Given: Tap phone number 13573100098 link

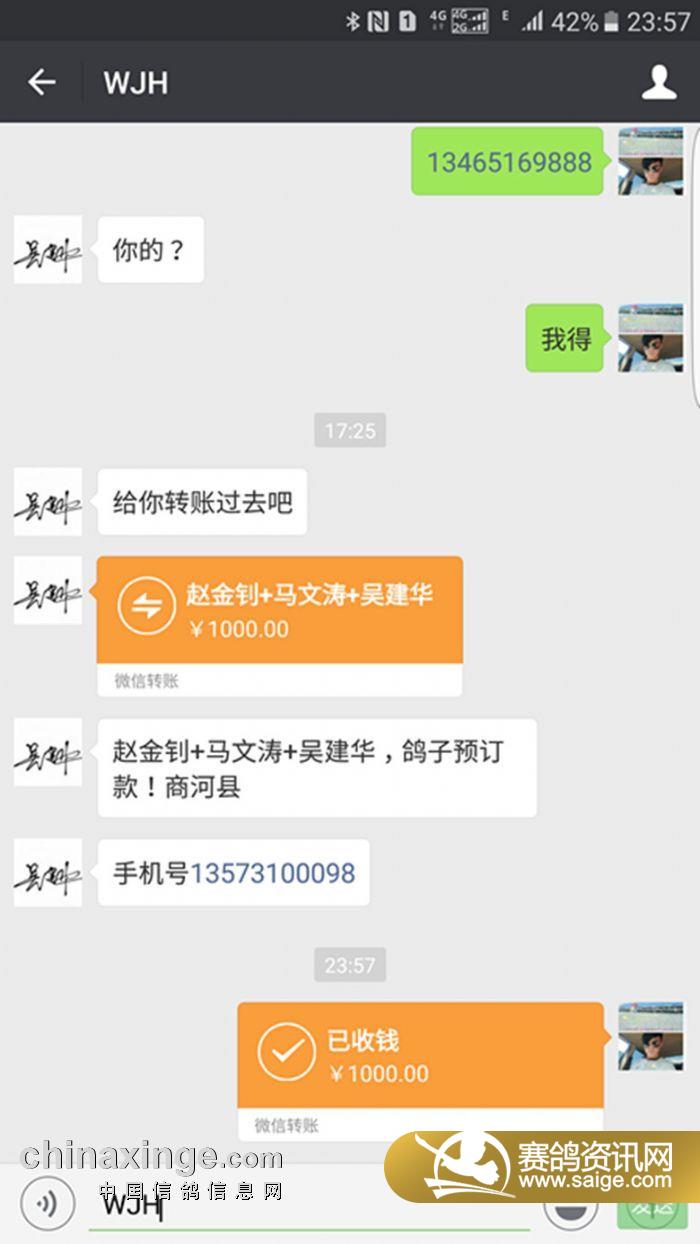Looking at the screenshot, I should pyautogui.click(x=273, y=873).
